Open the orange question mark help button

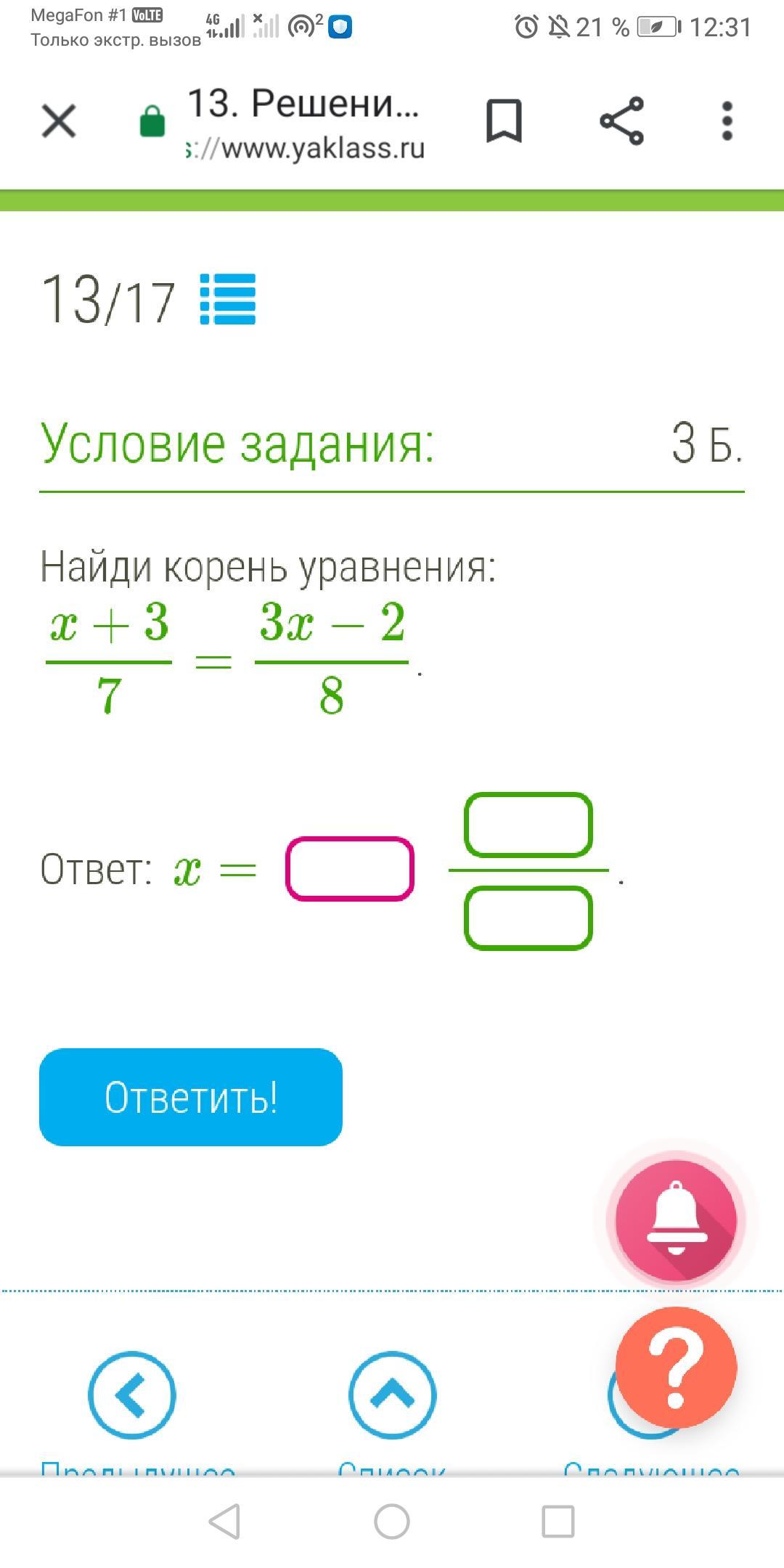(x=677, y=1368)
